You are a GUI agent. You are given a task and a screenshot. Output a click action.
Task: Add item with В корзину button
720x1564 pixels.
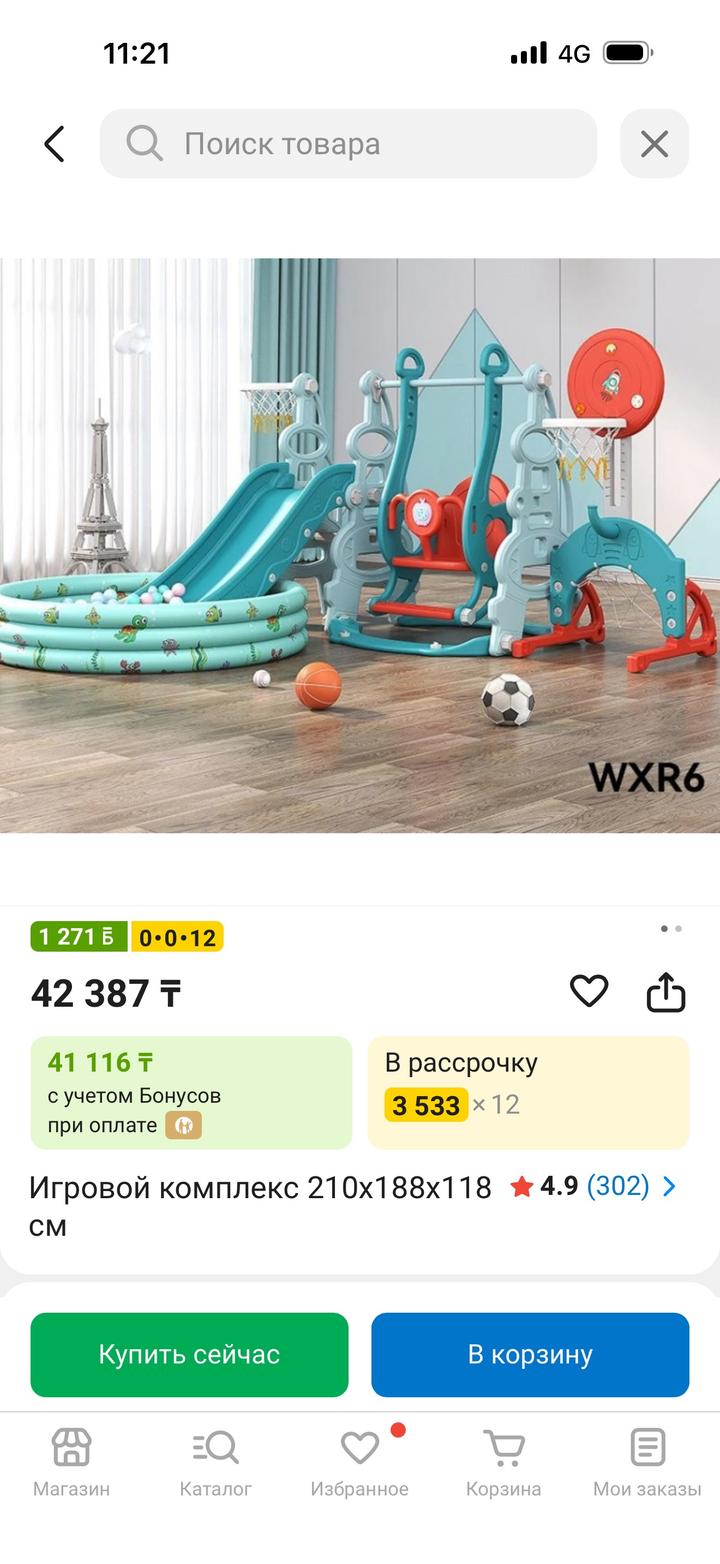530,1354
